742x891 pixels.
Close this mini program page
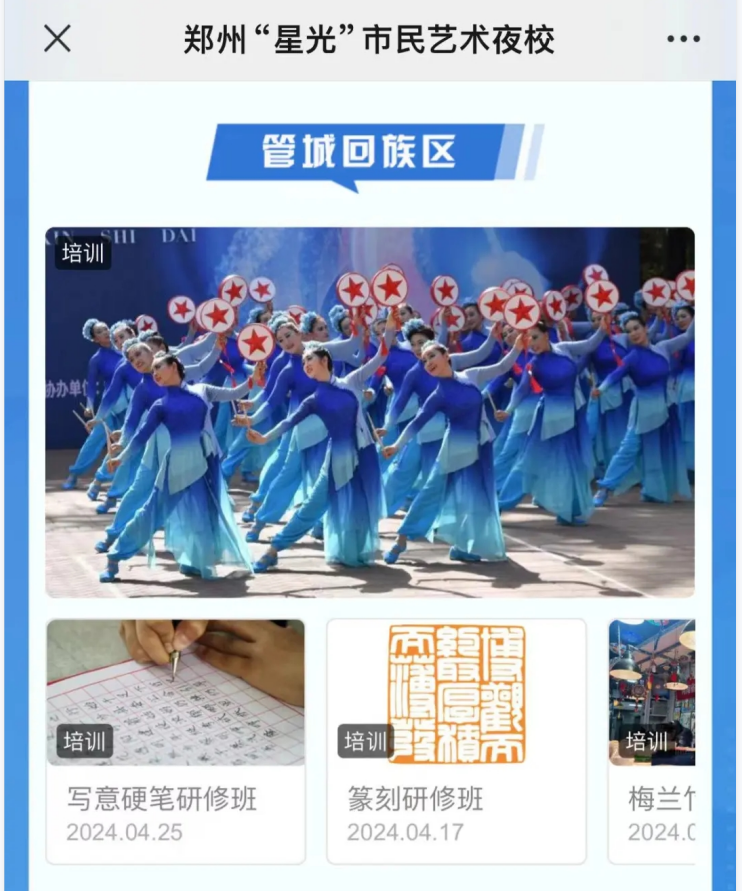pyautogui.click(x=57, y=39)
